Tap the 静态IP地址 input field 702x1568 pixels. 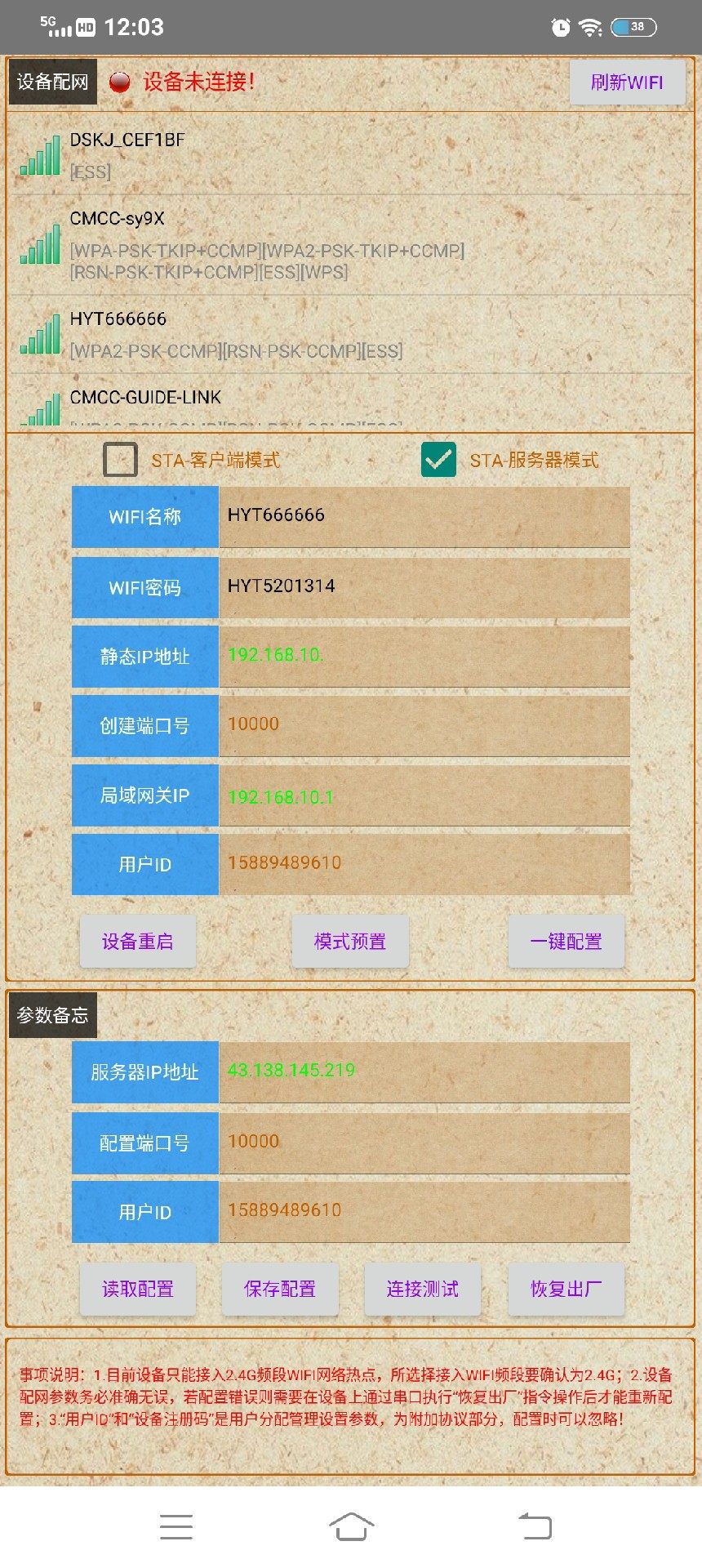coord(424,656)
